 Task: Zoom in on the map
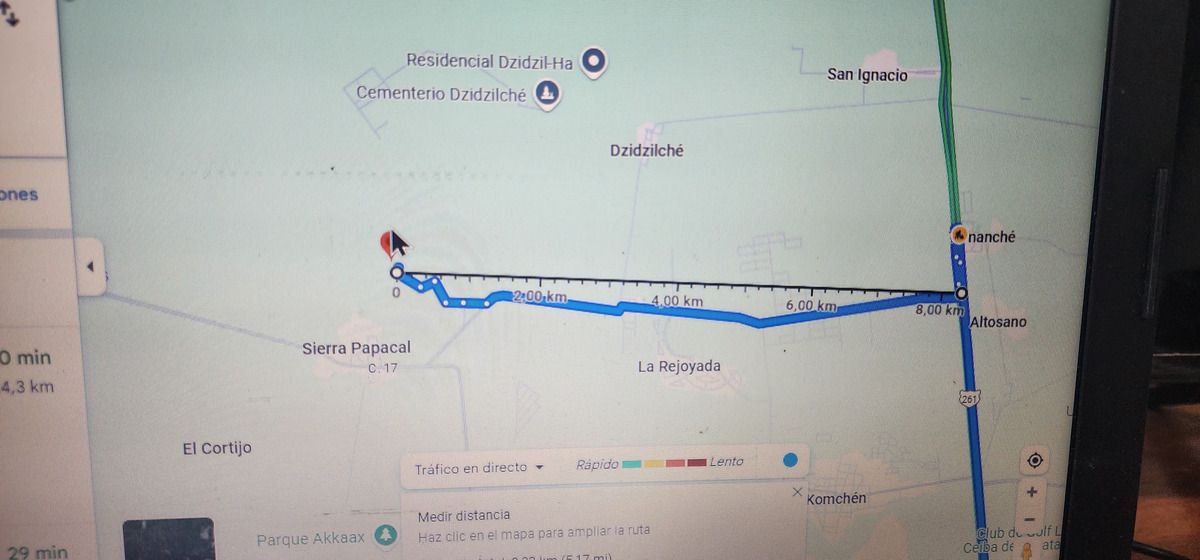point(1032,492)
